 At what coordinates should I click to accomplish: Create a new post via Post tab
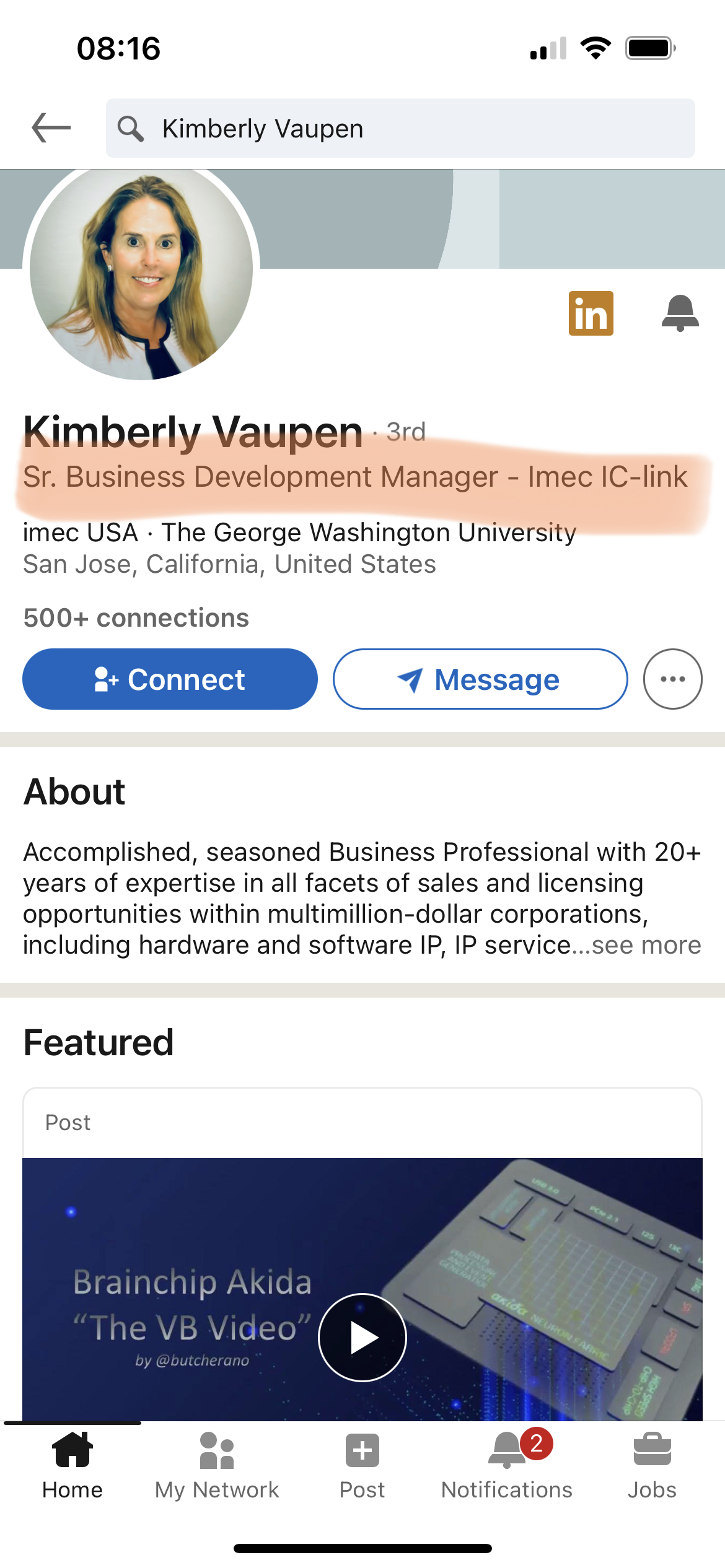[362, 1465]
